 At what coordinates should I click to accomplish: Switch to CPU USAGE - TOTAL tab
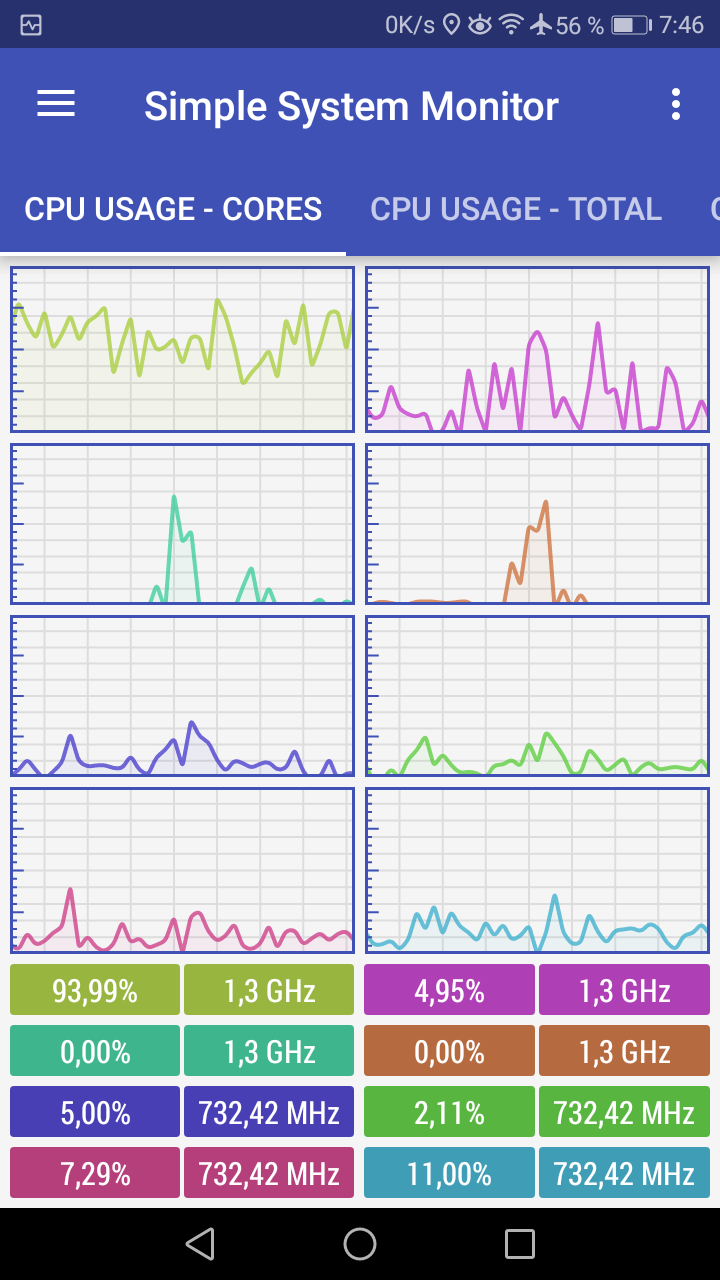coord(516,209)
